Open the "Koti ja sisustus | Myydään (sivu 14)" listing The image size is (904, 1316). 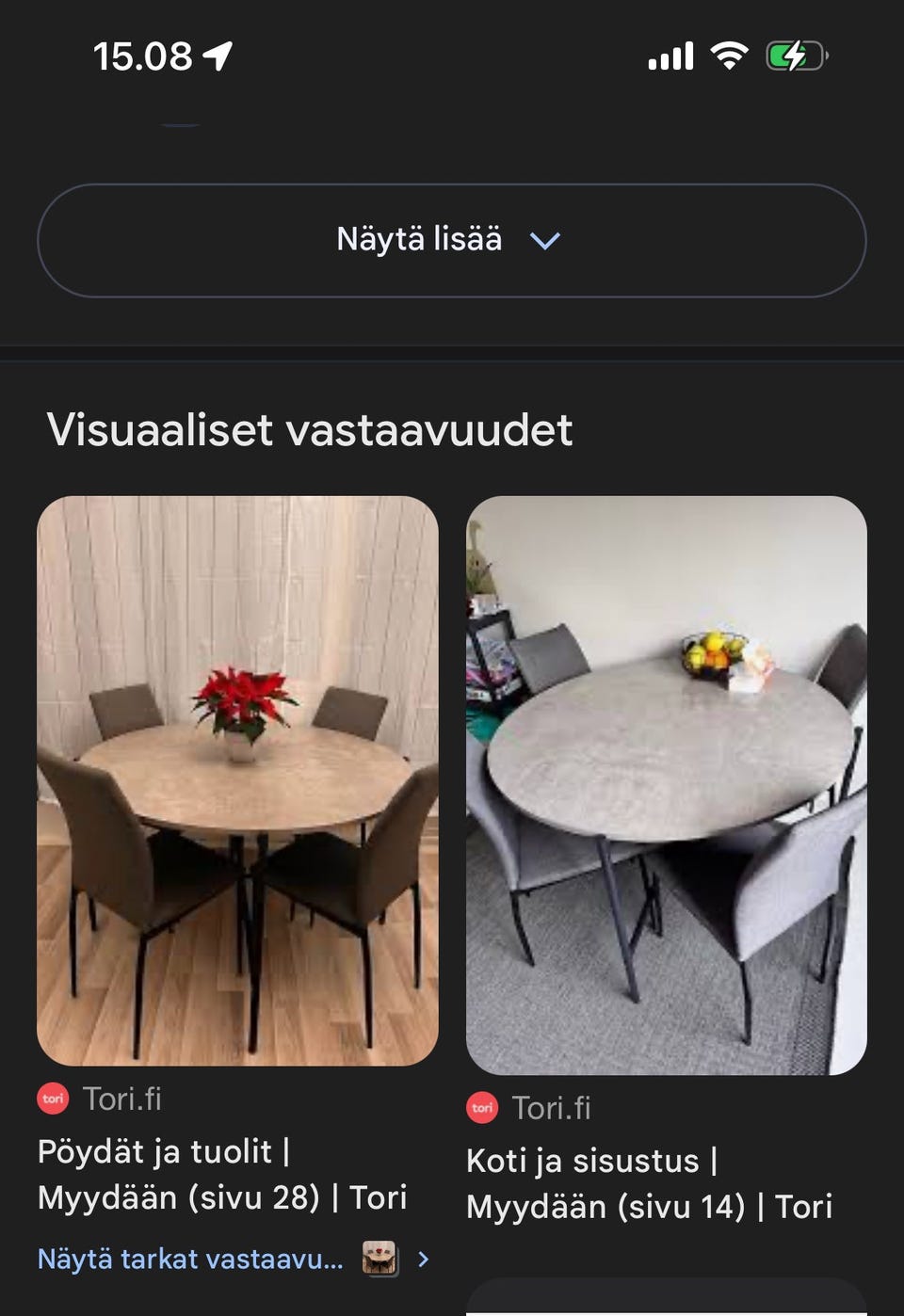point(650,1183)
